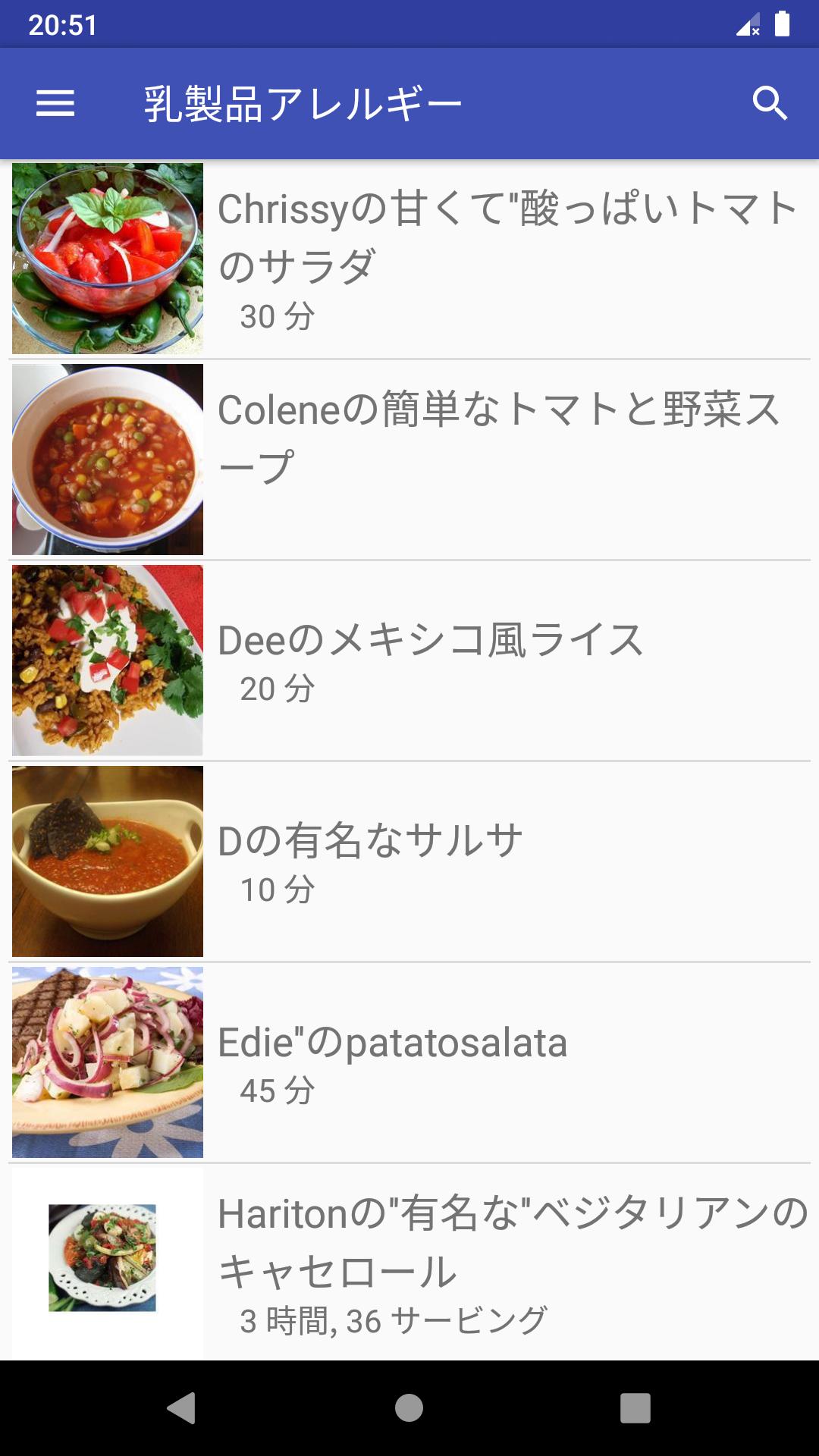View Dの有名なサルサ recipe
Image resolution: width=819 pixels, height=1456 pixels.
click(x=409, y=861)
